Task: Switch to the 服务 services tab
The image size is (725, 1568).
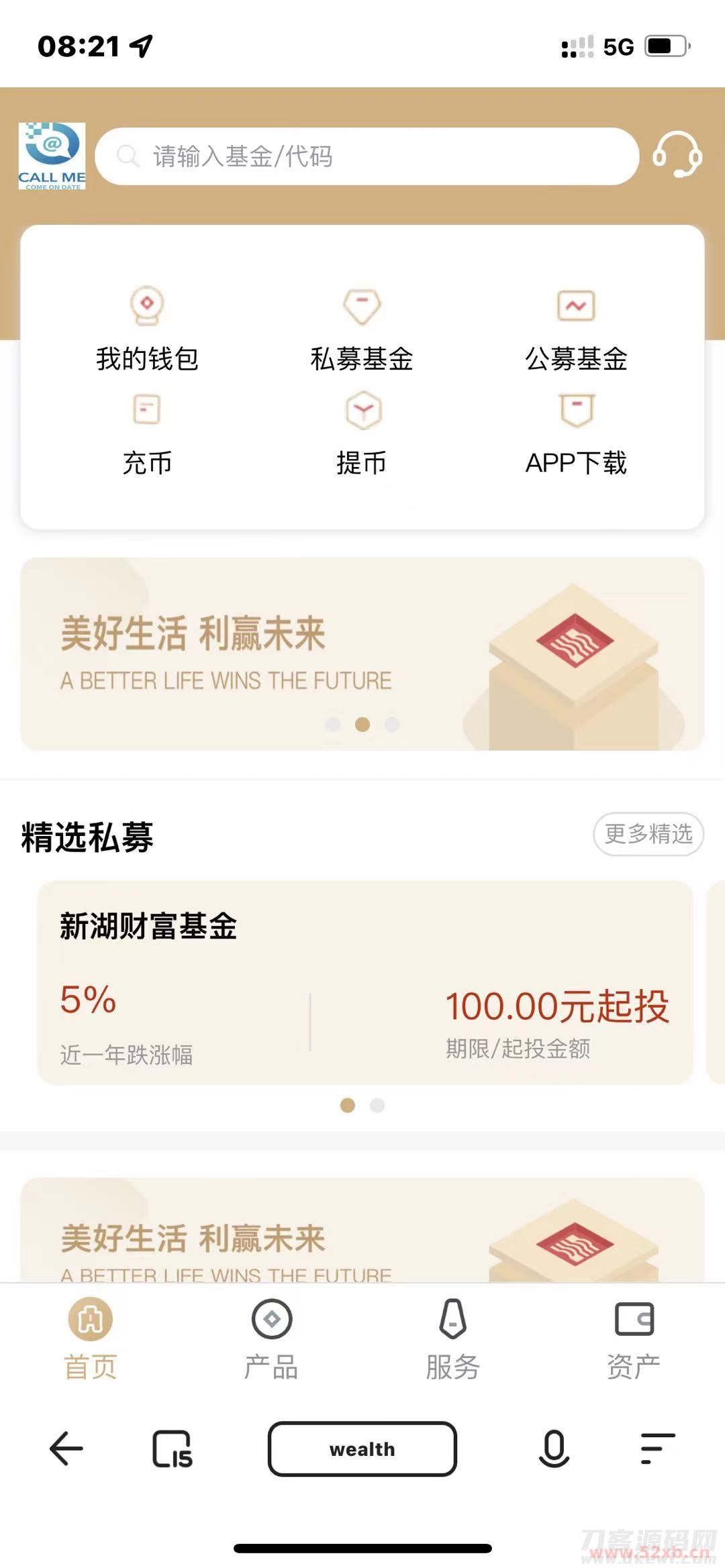Action: click(452, 1339)
